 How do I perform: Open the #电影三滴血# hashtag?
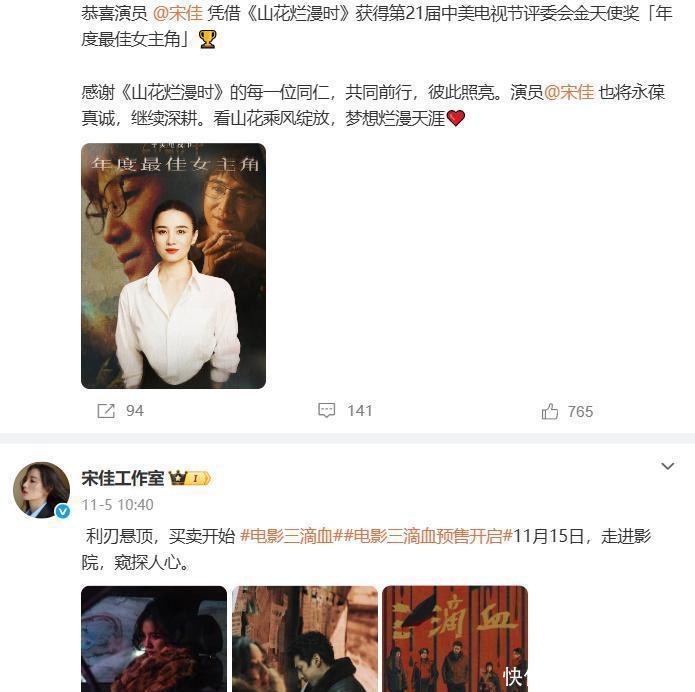tap(295, 537)
